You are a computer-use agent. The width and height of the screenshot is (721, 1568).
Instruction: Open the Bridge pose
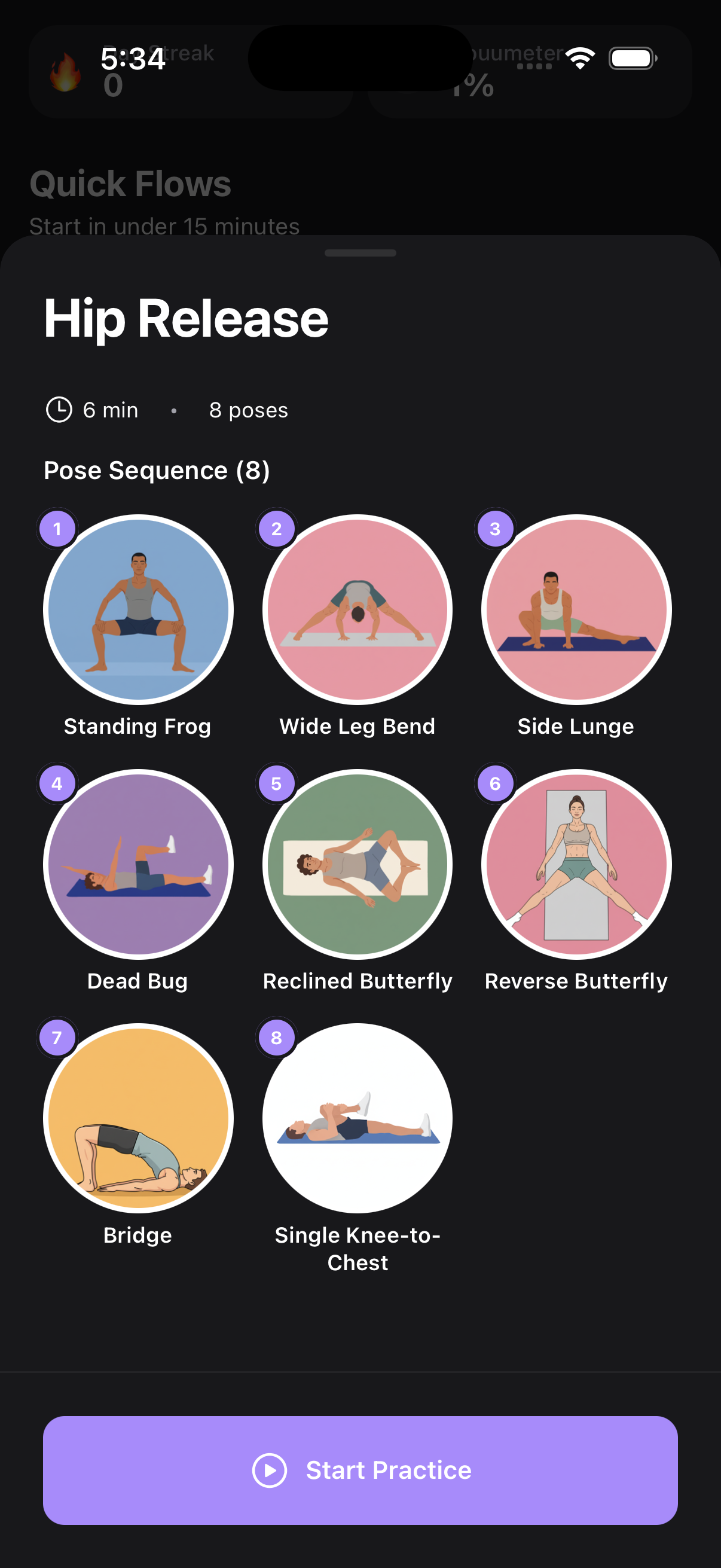click(x=138, y=1118)
